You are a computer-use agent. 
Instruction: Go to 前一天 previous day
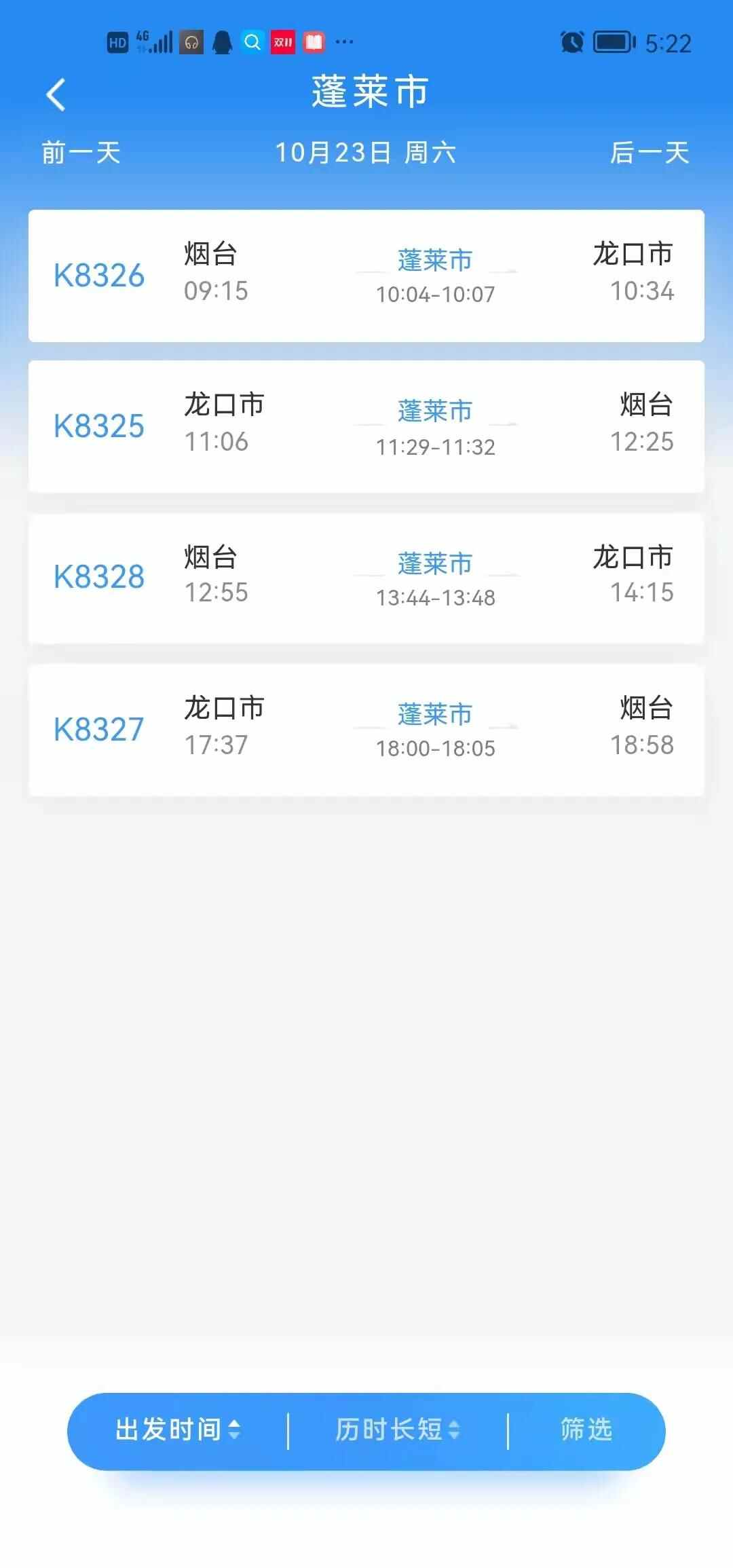pos(80,153)
